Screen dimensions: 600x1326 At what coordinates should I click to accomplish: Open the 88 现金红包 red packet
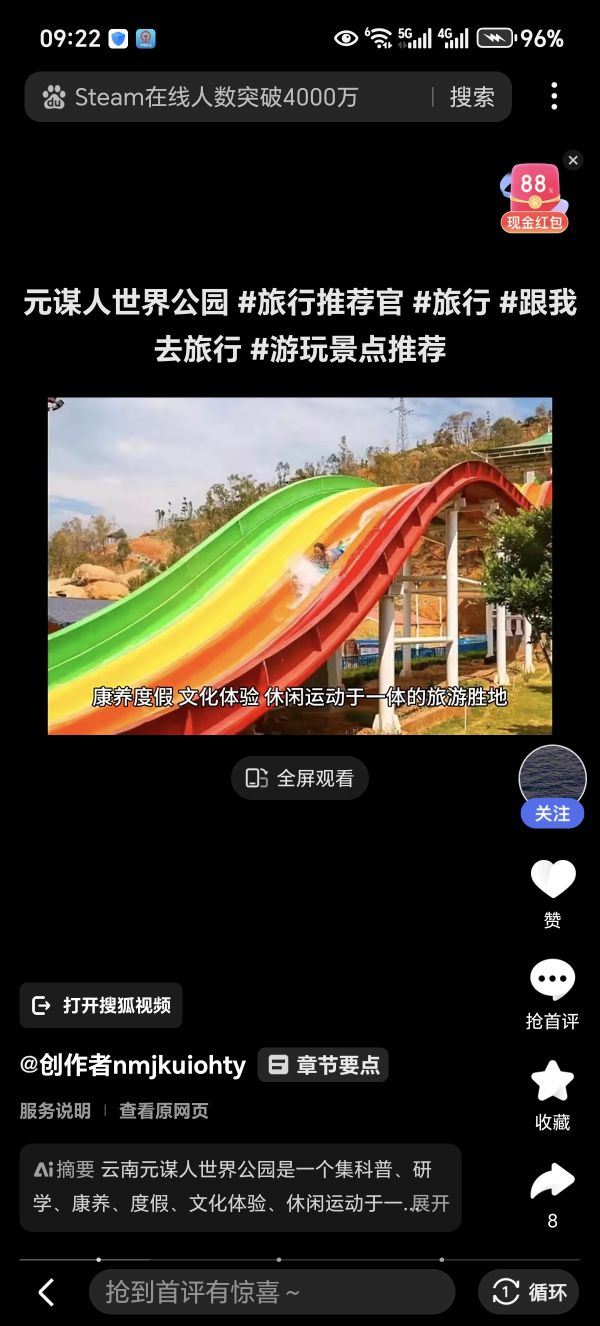534,199
